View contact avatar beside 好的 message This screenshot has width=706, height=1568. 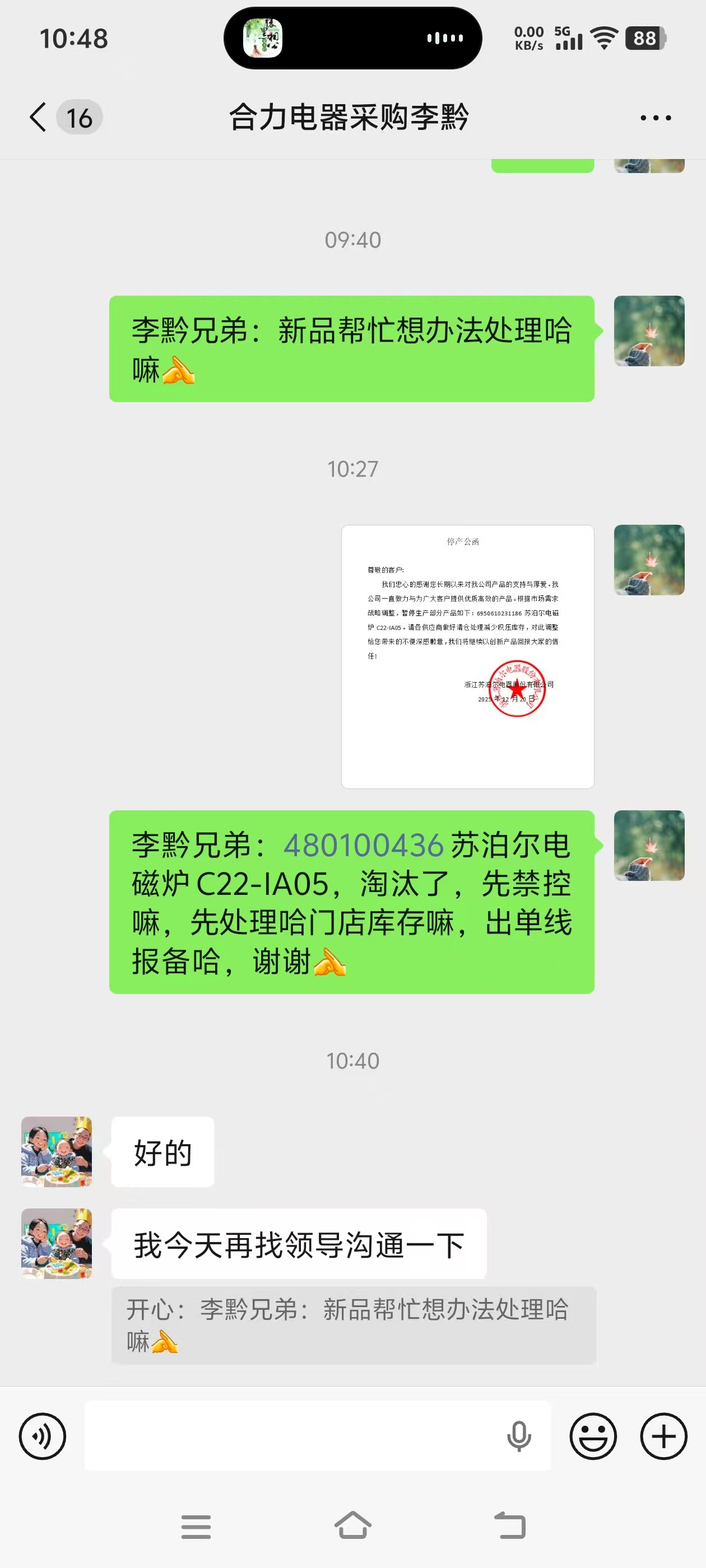[57, 1151]
